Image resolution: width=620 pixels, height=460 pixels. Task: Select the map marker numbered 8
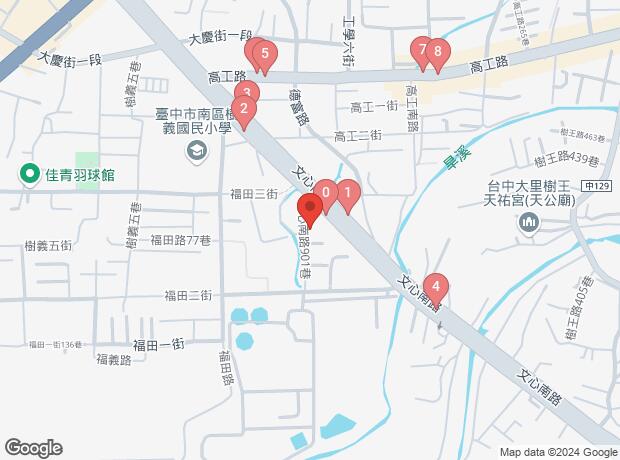pos(437,52)
